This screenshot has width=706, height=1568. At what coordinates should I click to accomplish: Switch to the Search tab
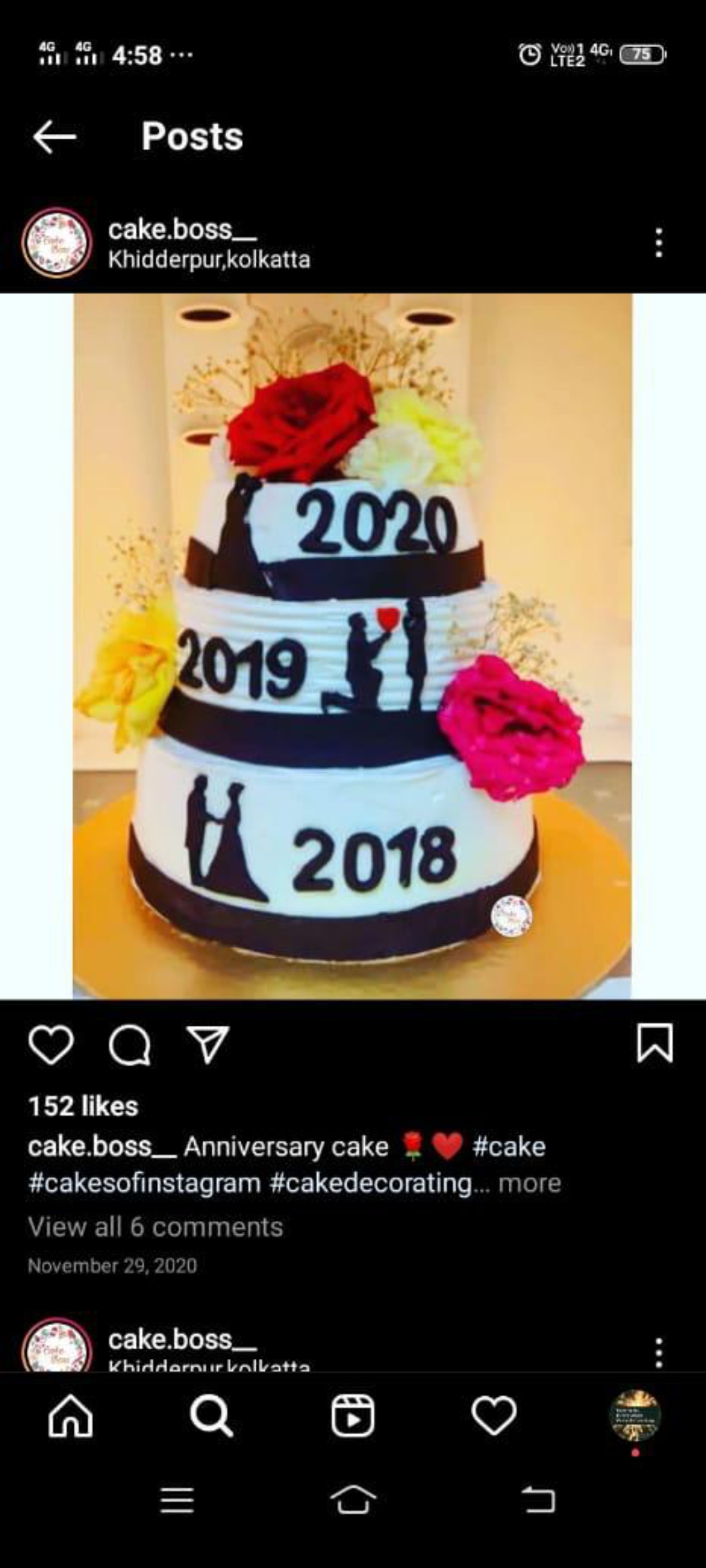pyautogui.click(x=211, y=1416)
